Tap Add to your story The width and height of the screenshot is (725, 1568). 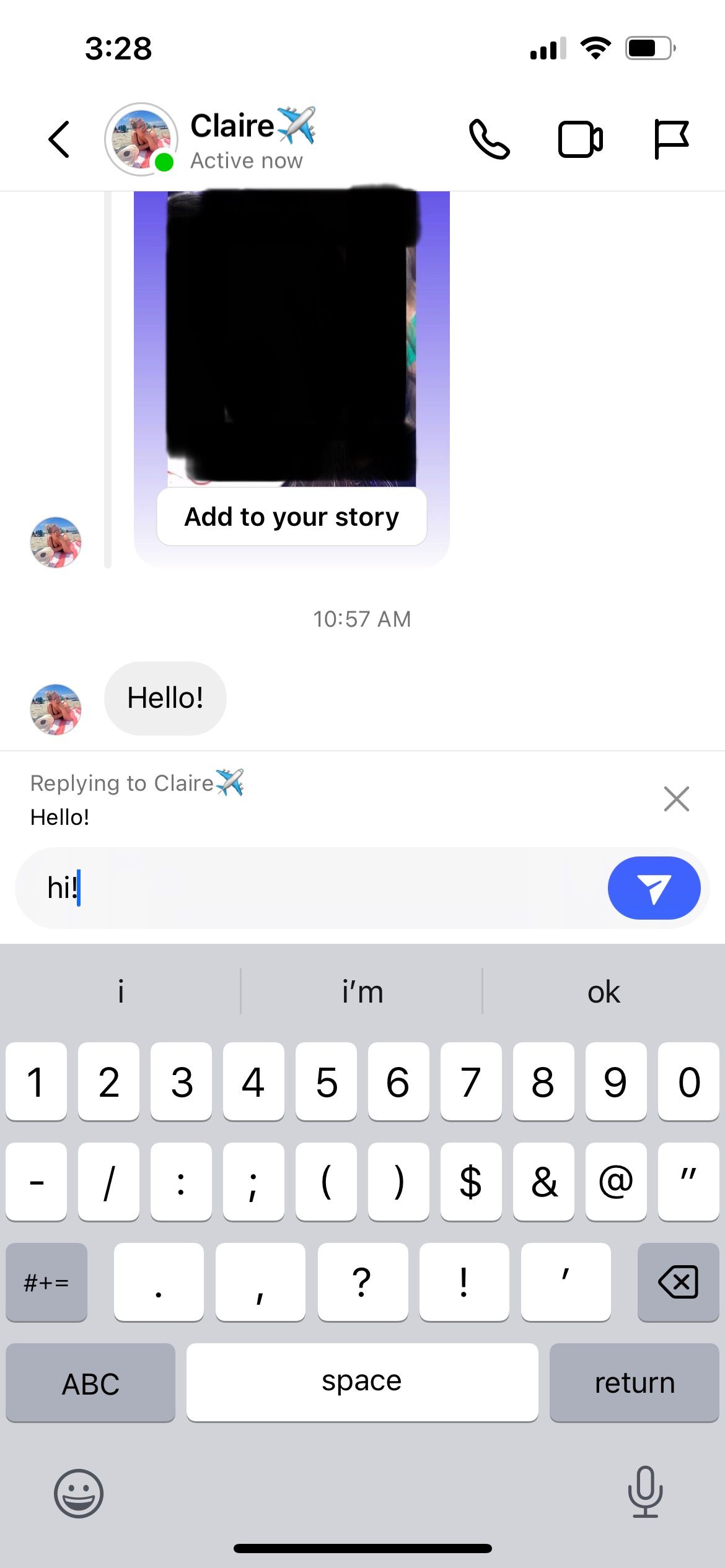(x=291, y=517)
